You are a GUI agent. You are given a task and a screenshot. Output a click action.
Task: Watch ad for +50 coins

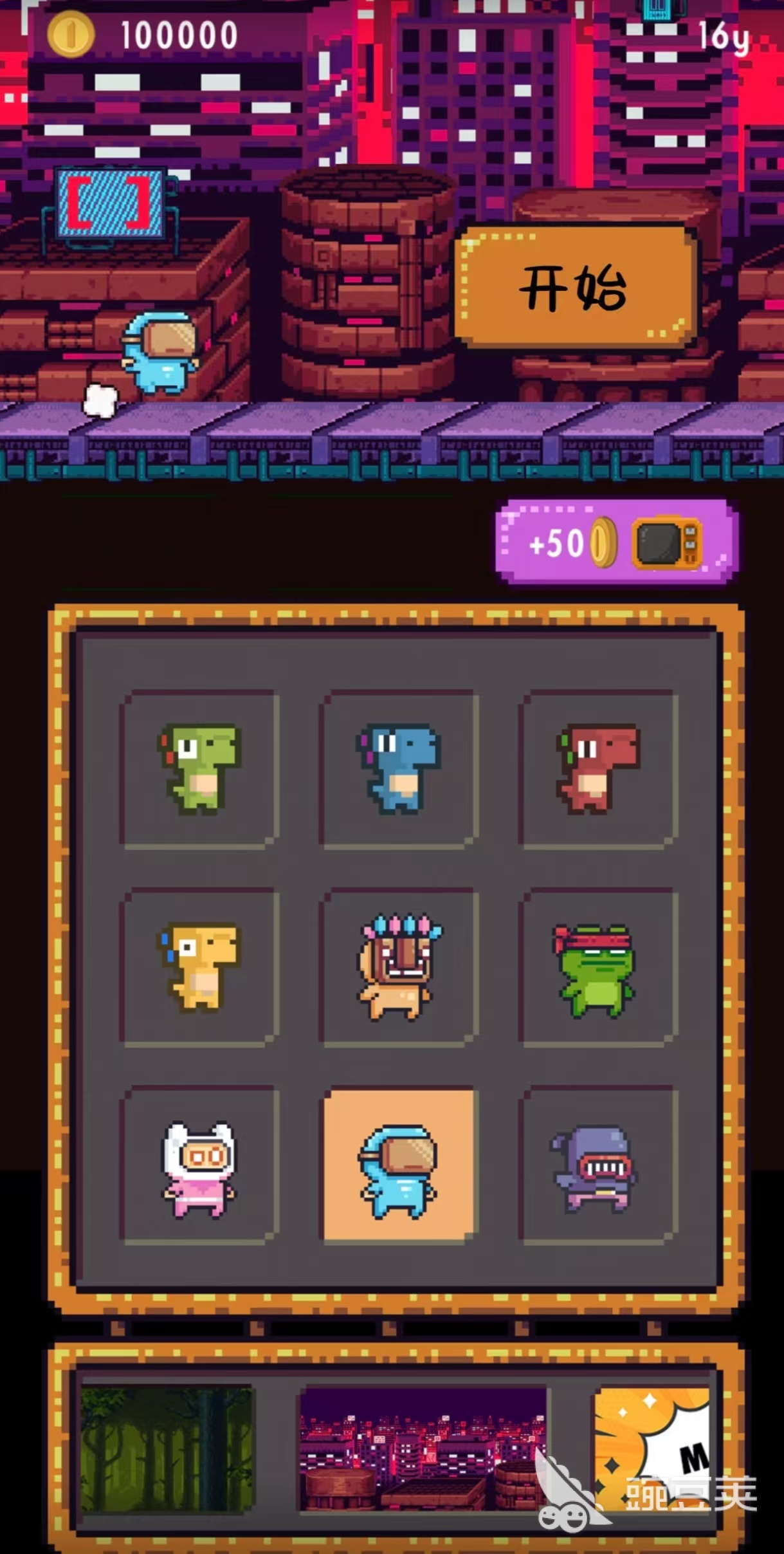tap(616, 542)
